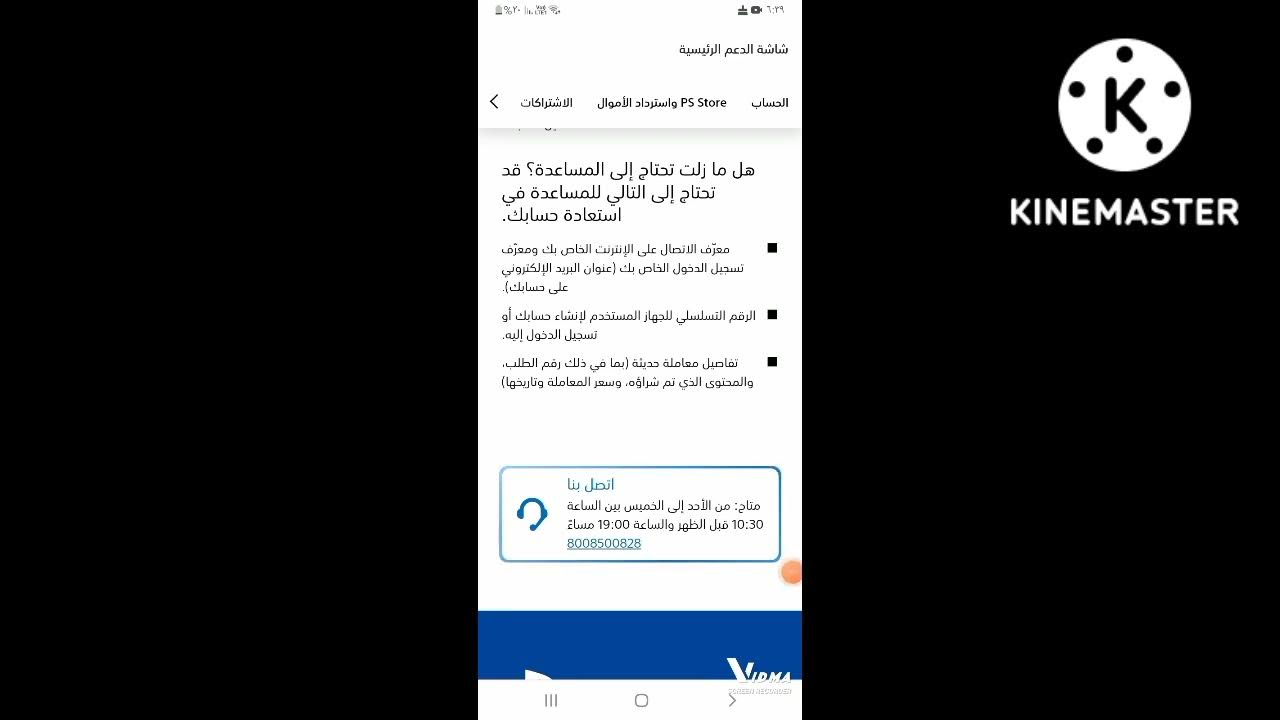Open شاشة الدعم الرئيسية link
1280x720 pixels.
pos(733,49)
